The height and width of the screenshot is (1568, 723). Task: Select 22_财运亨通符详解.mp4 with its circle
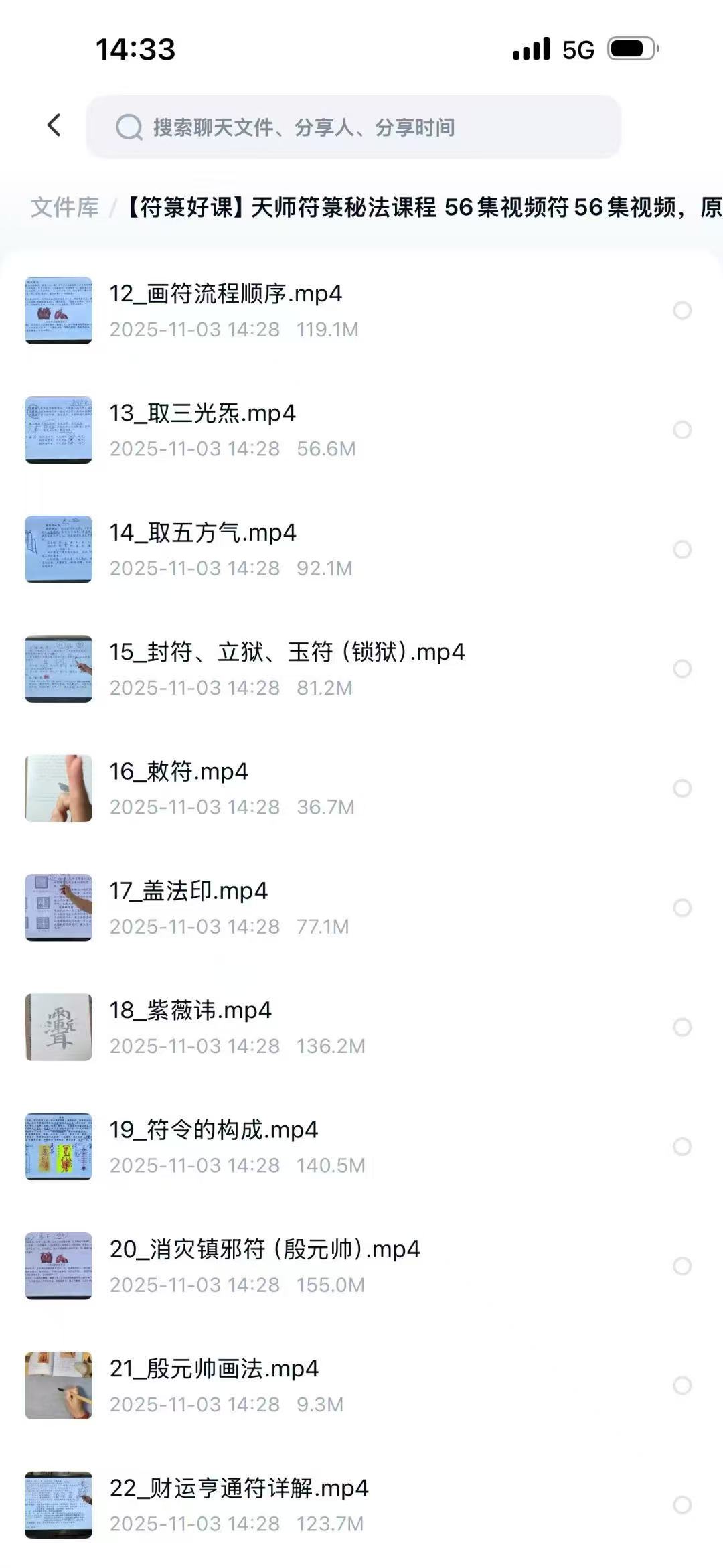click(x=682, y=1505)
